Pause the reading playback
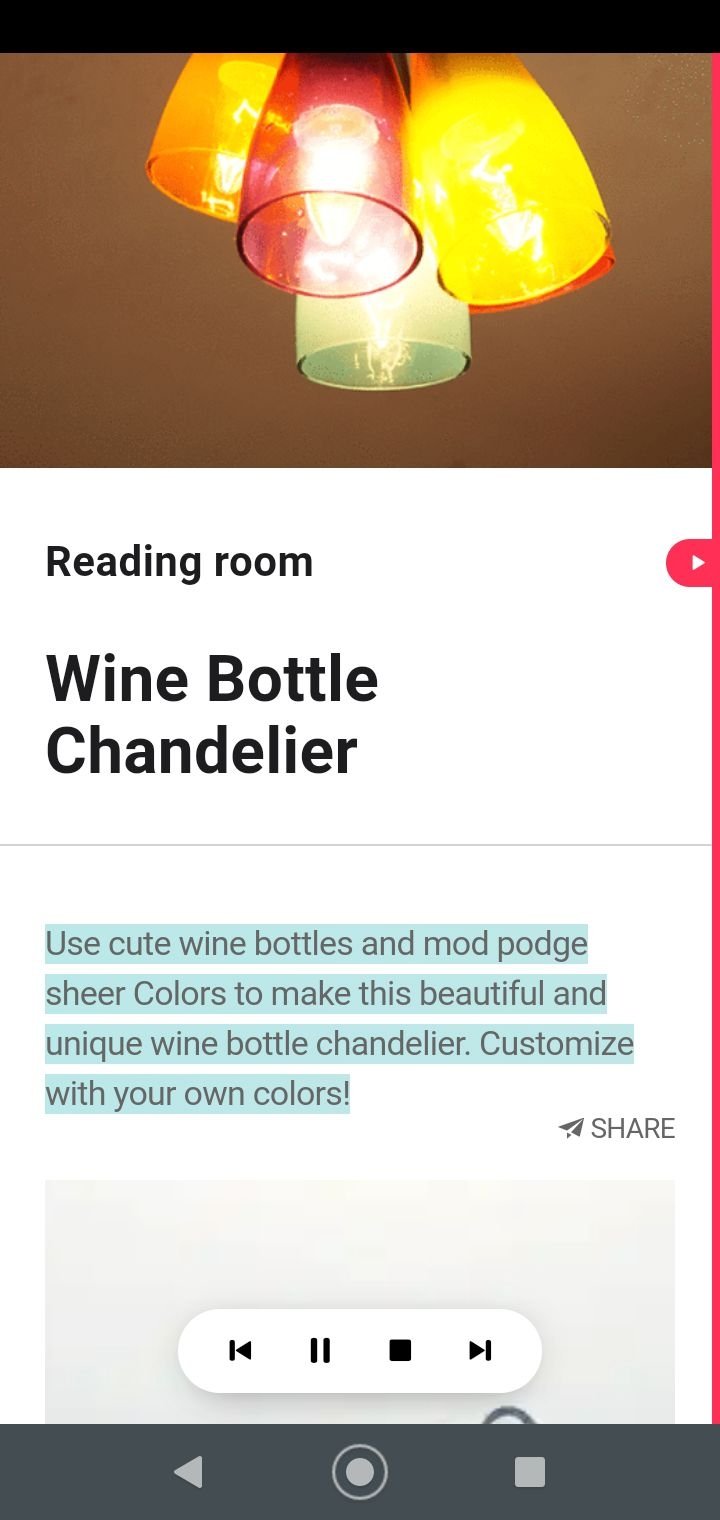This screenshot has height=1520, width=720. (x=320, y=1351)
